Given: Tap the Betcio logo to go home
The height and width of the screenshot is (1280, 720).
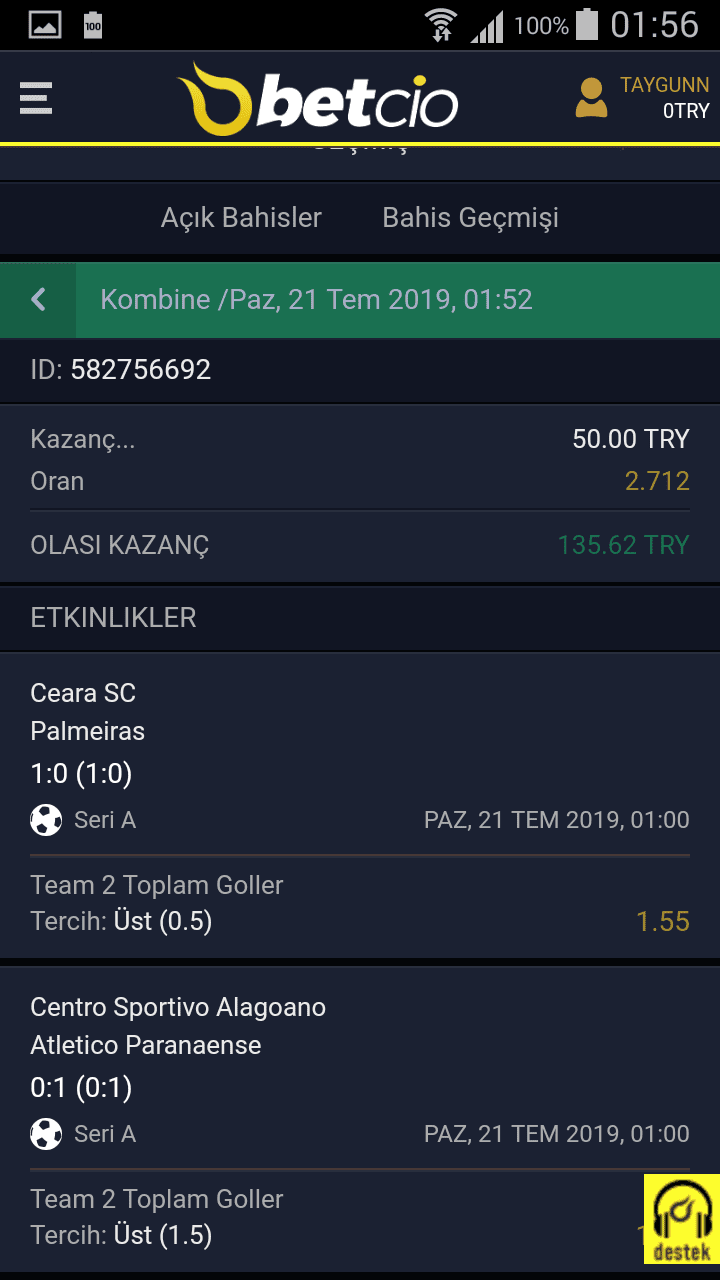Looking at the screenshot, I should pos(318,99).
